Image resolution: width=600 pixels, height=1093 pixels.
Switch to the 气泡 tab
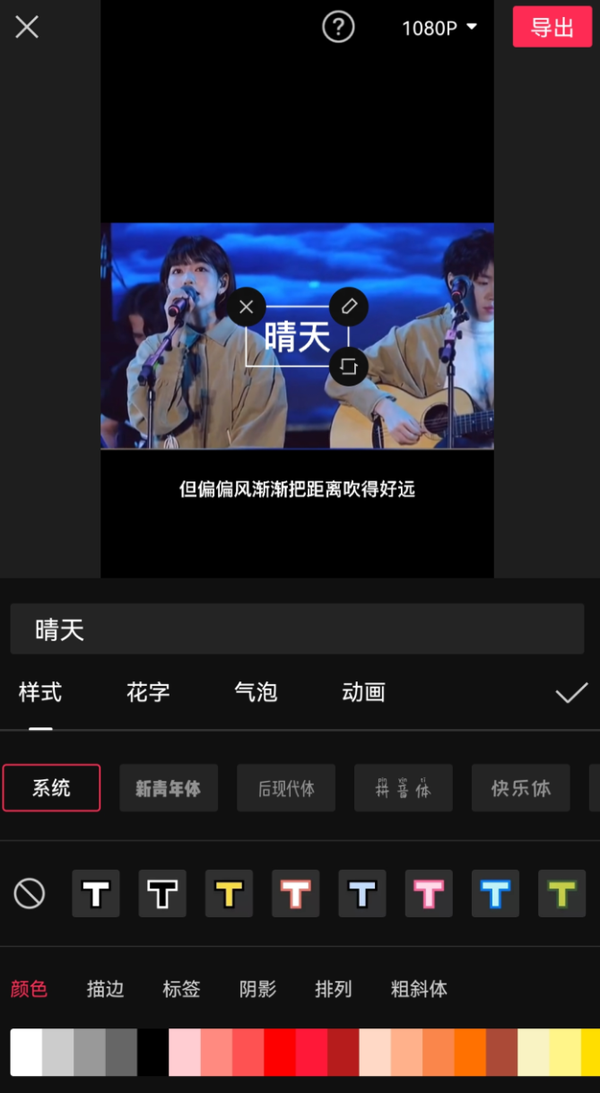tap(255, 692)
